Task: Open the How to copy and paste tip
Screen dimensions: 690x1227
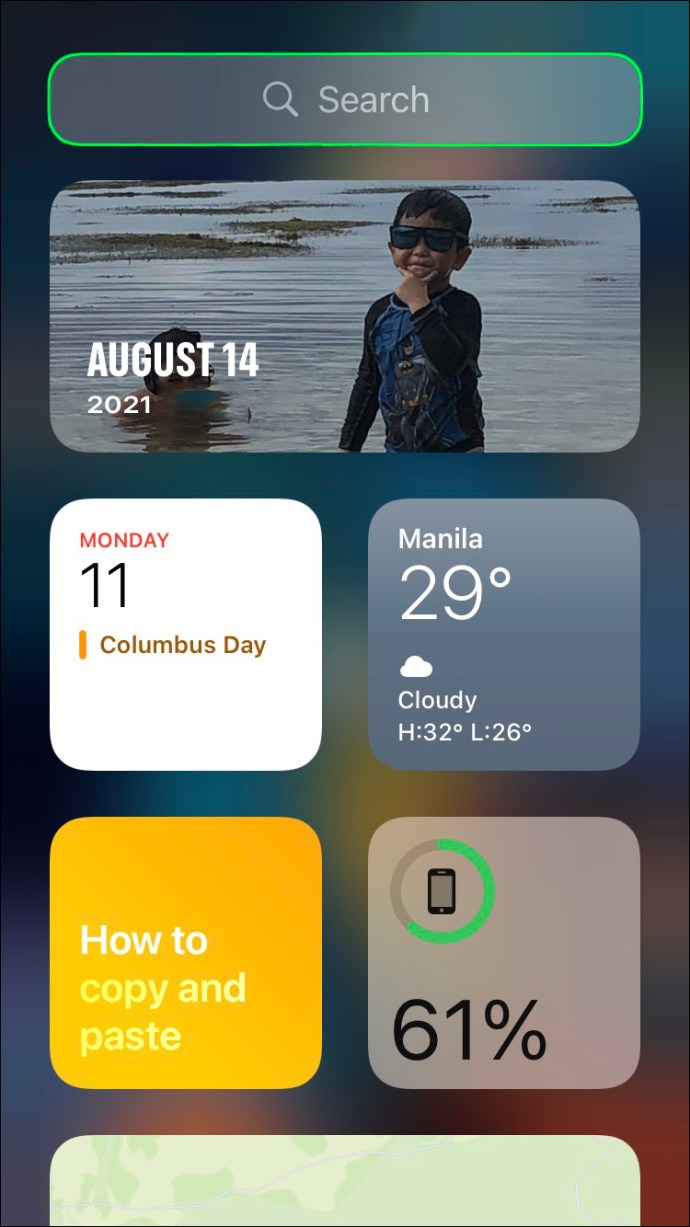Action: click(x=186, y=952)
